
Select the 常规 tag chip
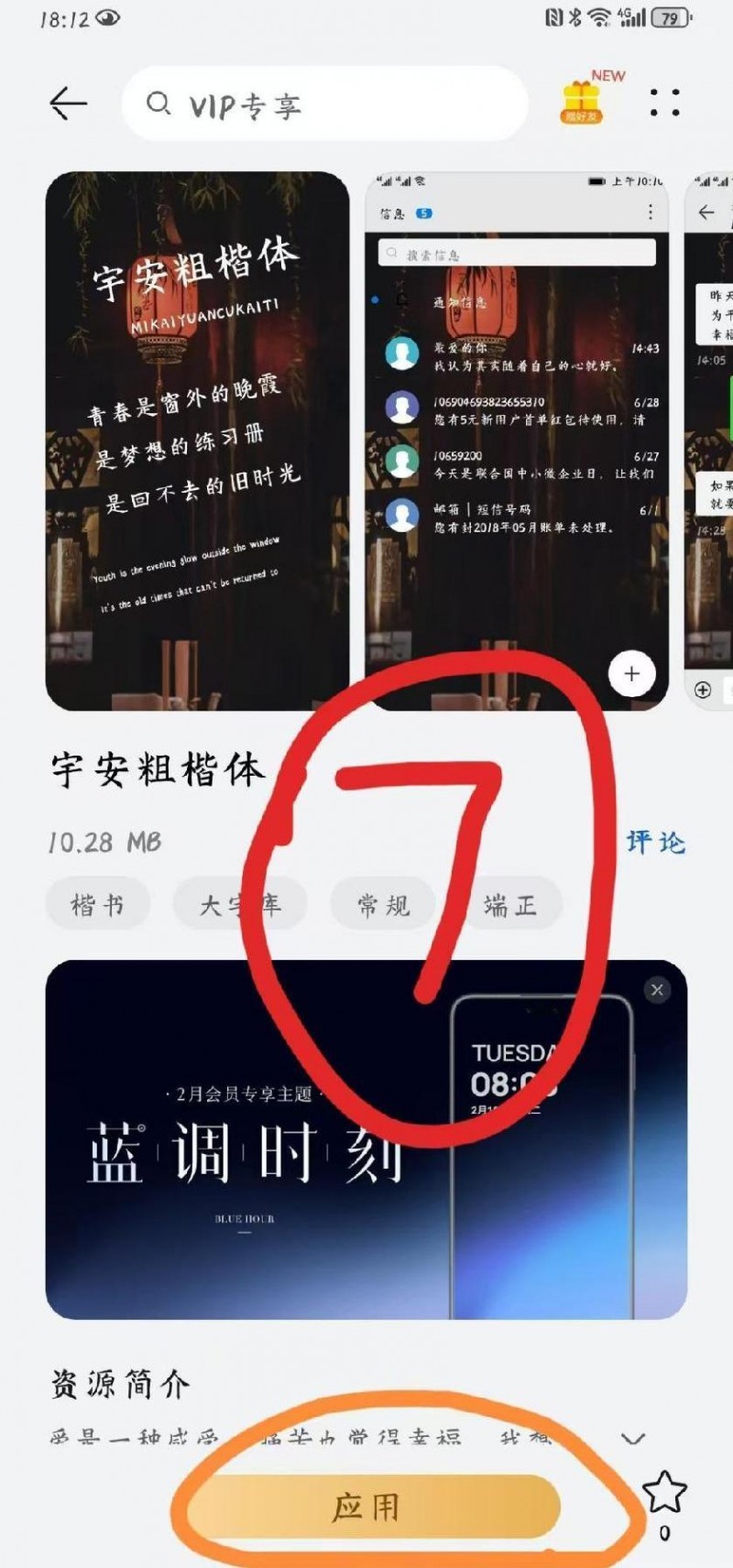click(x=384, y=905)
